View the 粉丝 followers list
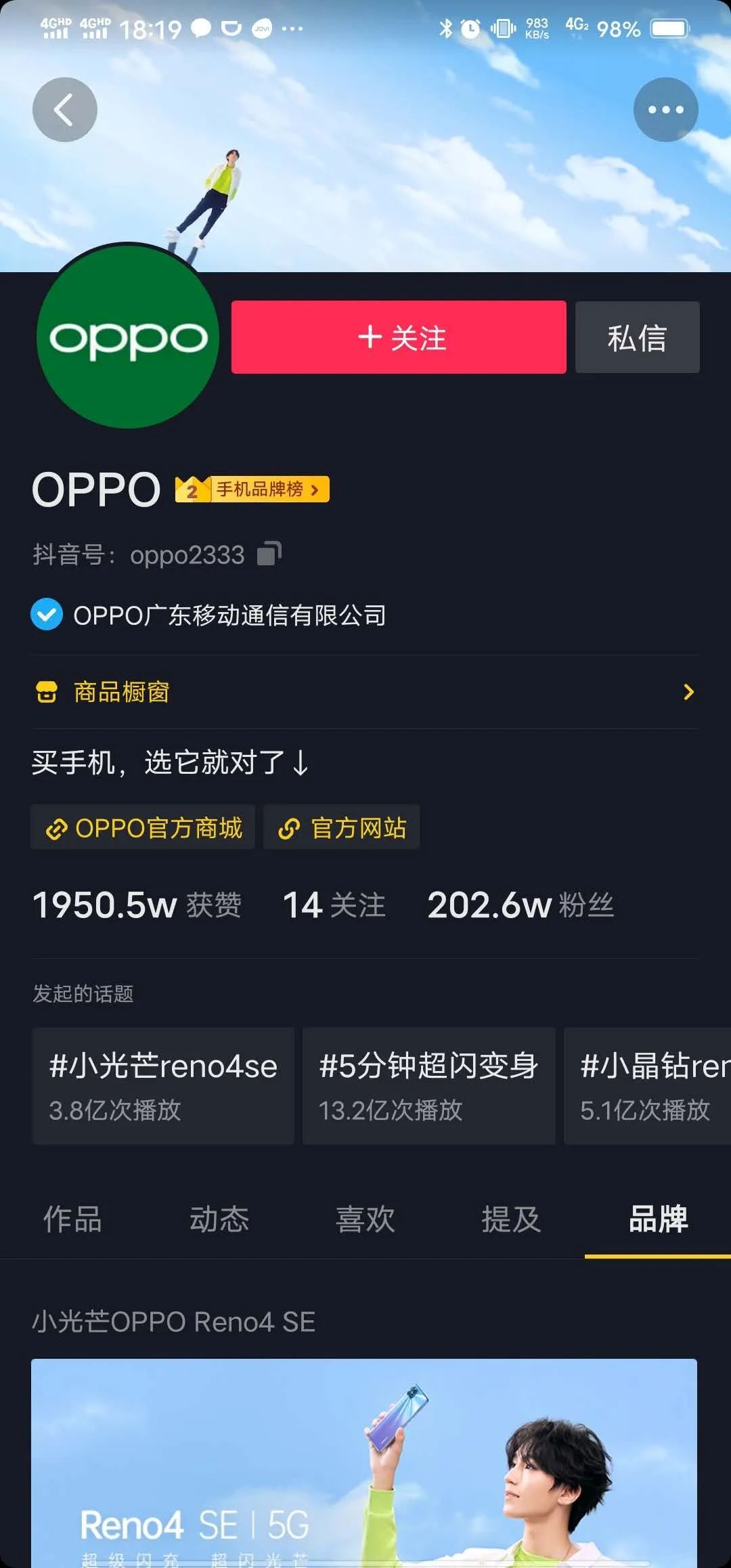This screenshot has width=731, height=1568. point(520,905)
